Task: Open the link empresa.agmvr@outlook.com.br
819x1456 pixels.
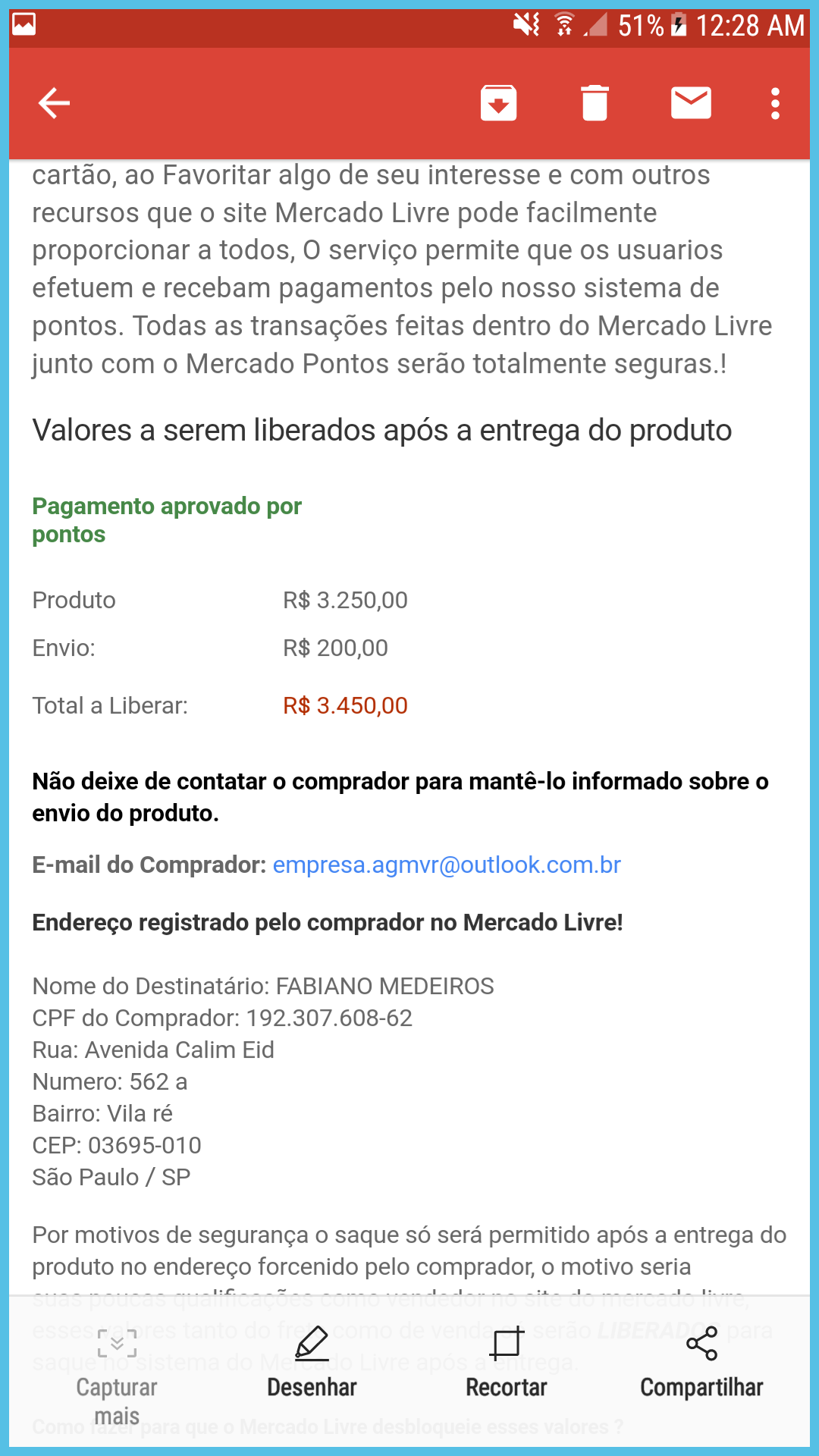Action: click(x=447, y=864)
